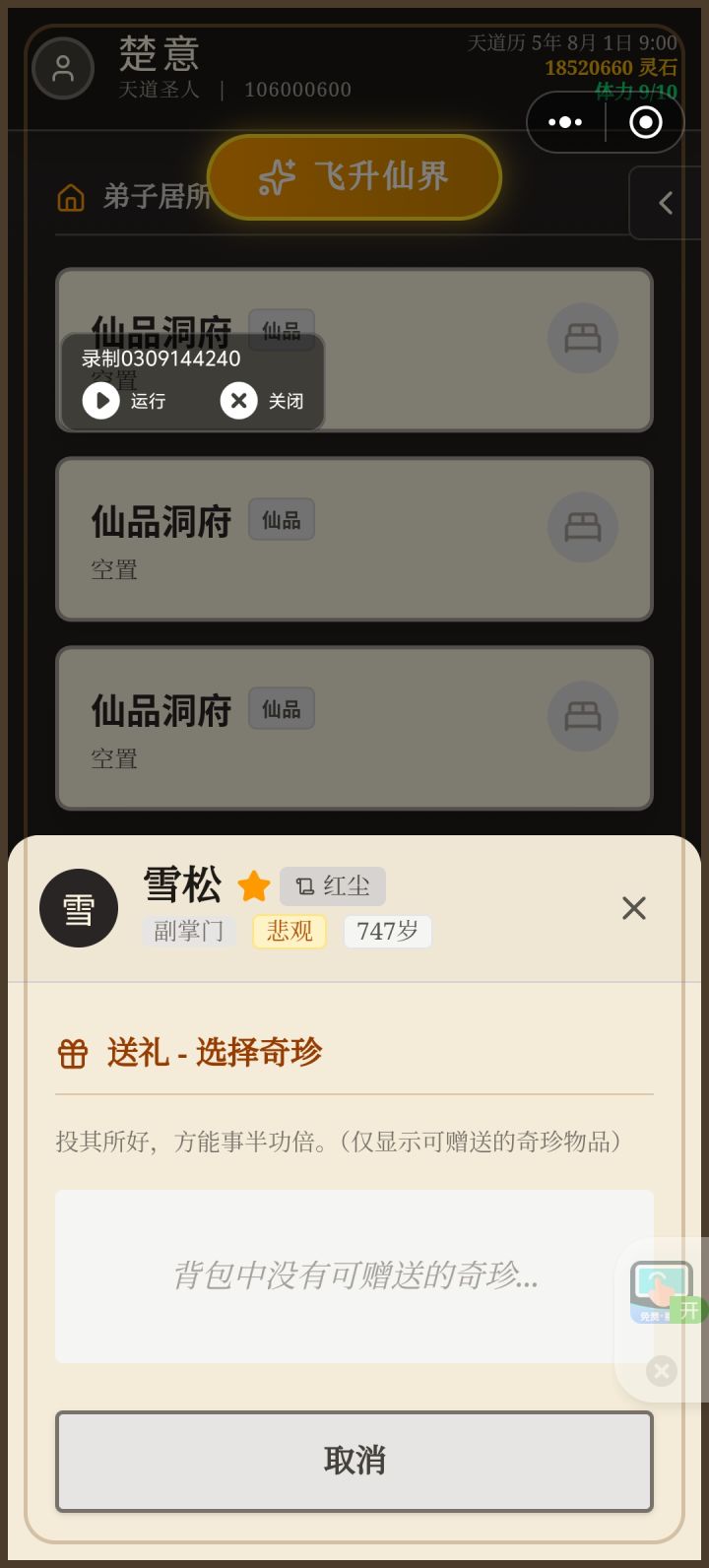709x1568 pixels.
Task: Collapse the side panel using the right-edge chevron
Action: click(666, 203)
